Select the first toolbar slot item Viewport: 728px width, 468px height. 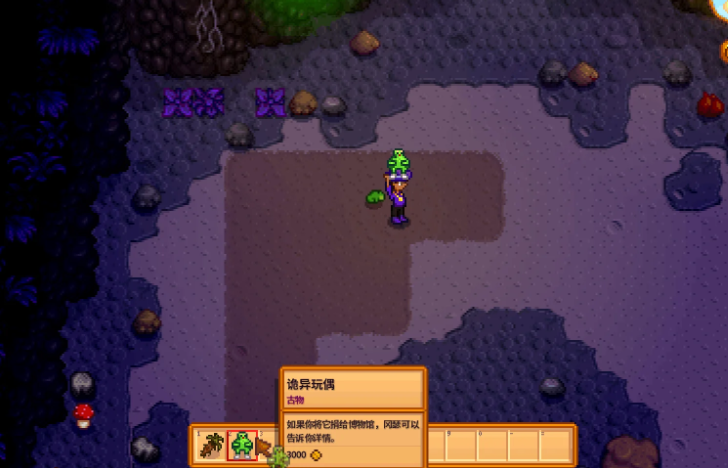pos(211,445)
